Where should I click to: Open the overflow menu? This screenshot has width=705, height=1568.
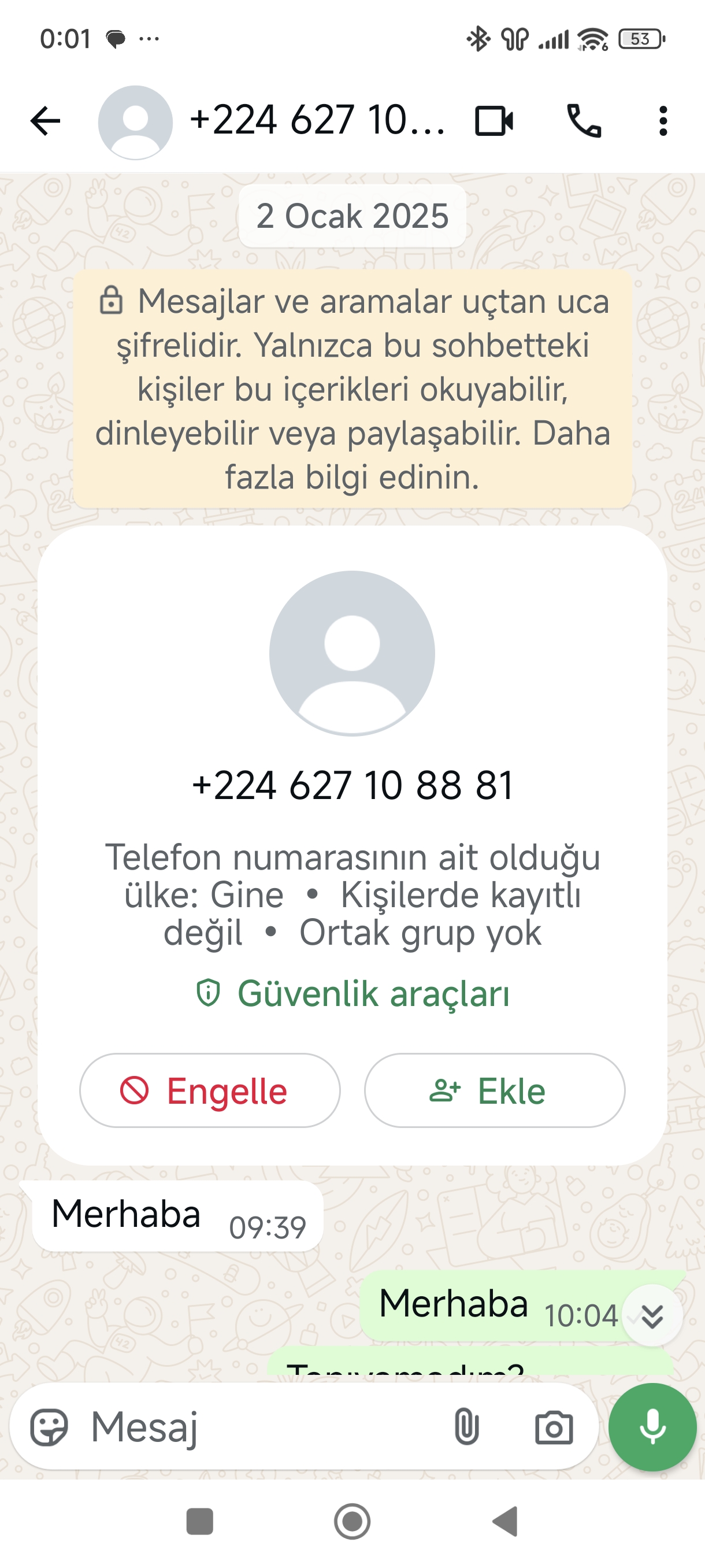(662, 120)
